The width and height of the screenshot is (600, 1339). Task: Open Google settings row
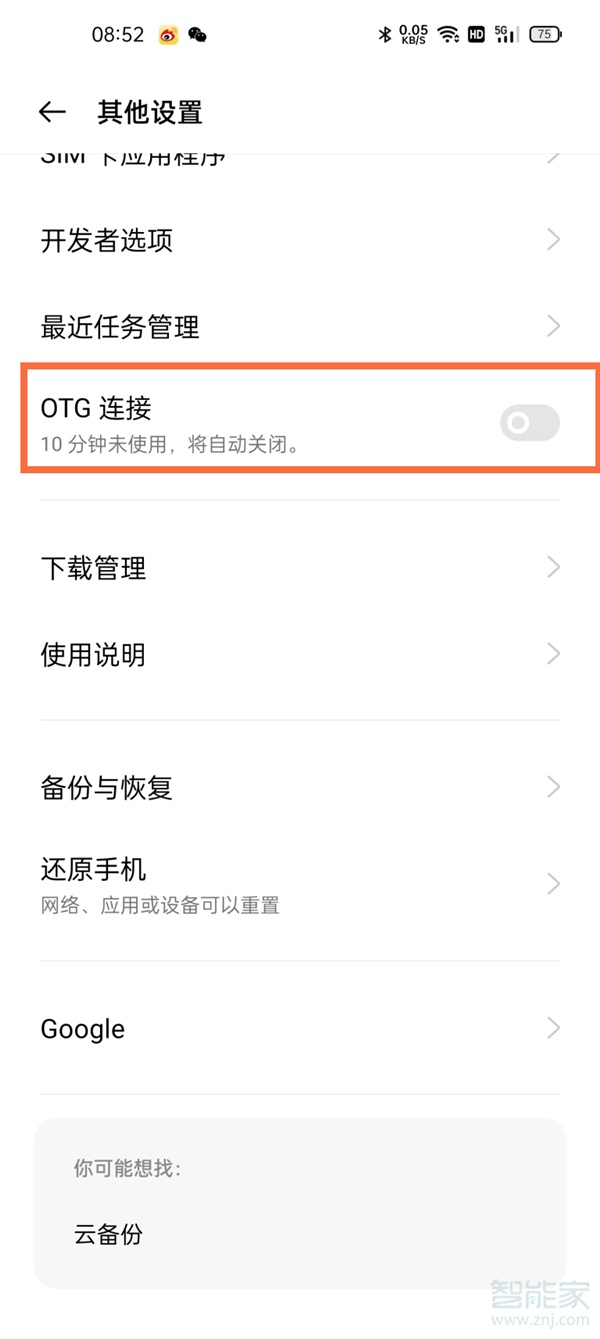pos(300,1028)
